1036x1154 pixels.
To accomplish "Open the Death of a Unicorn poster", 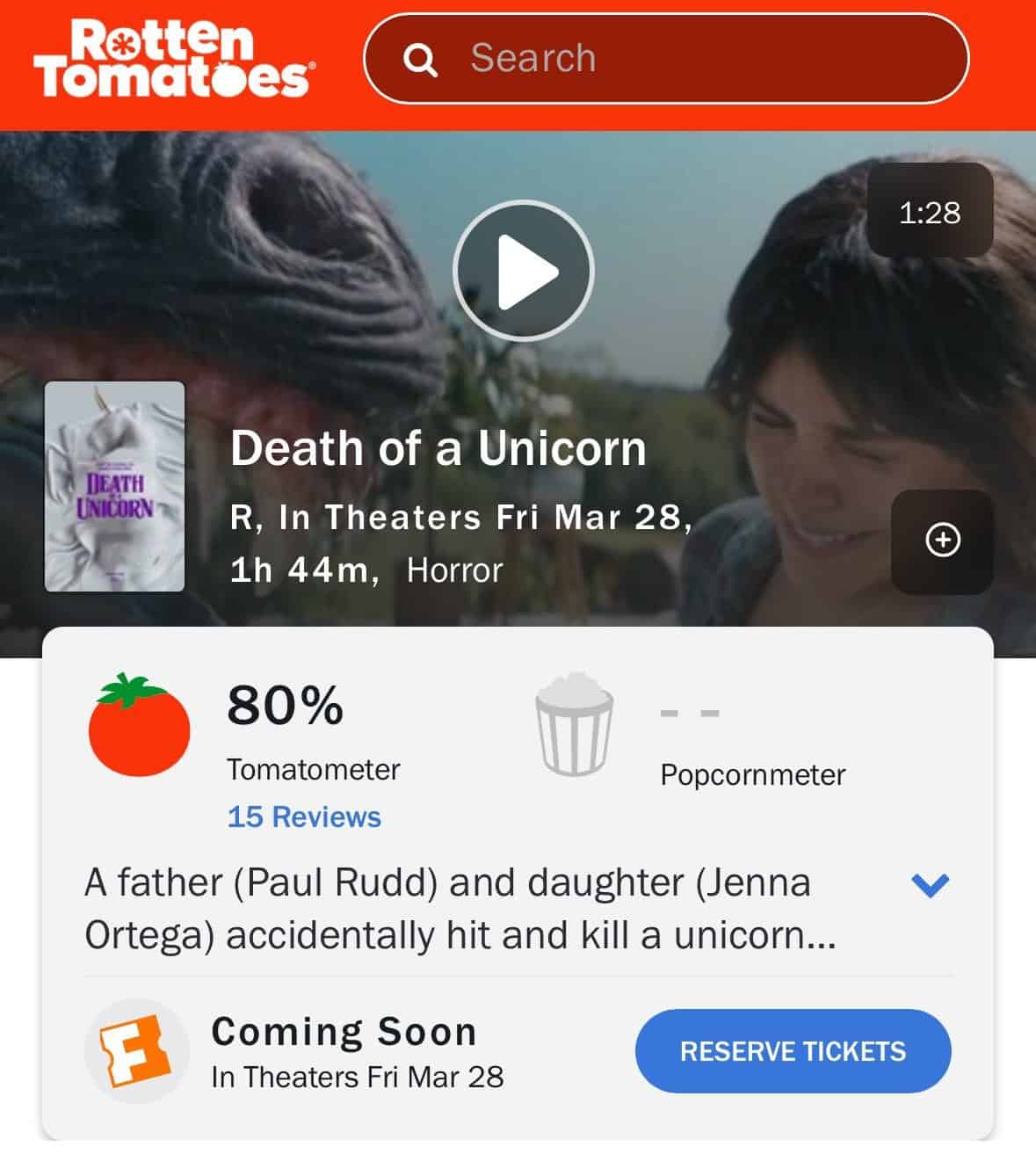I will [x=115, y=486].
